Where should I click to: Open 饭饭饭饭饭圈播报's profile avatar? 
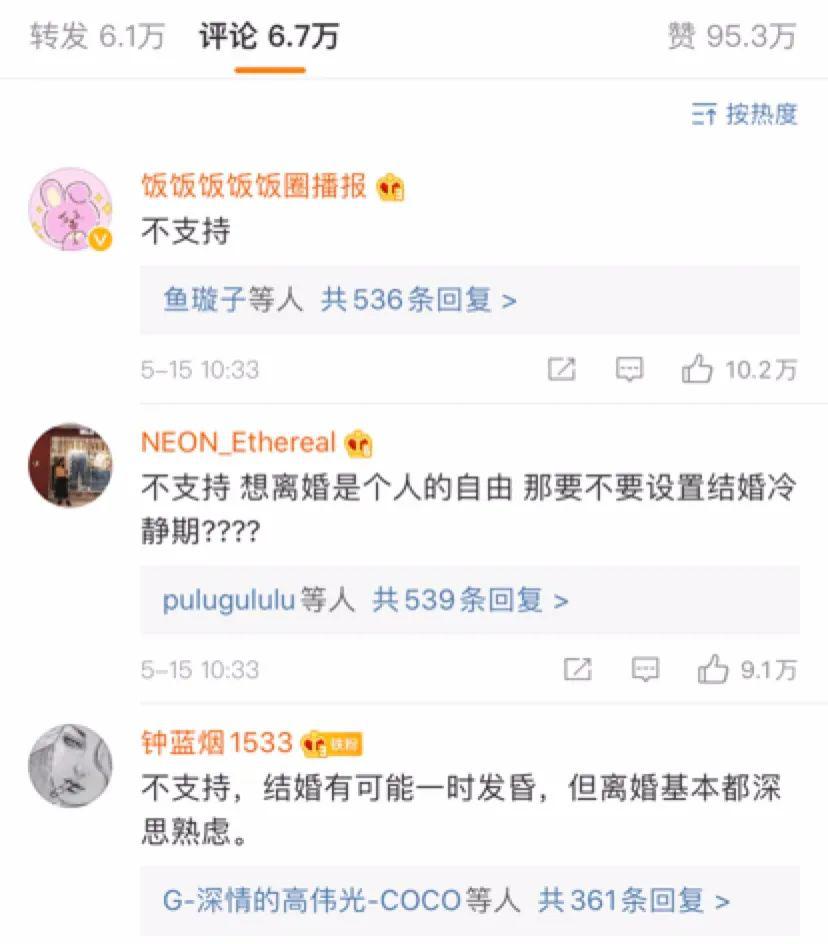[69, 209]
